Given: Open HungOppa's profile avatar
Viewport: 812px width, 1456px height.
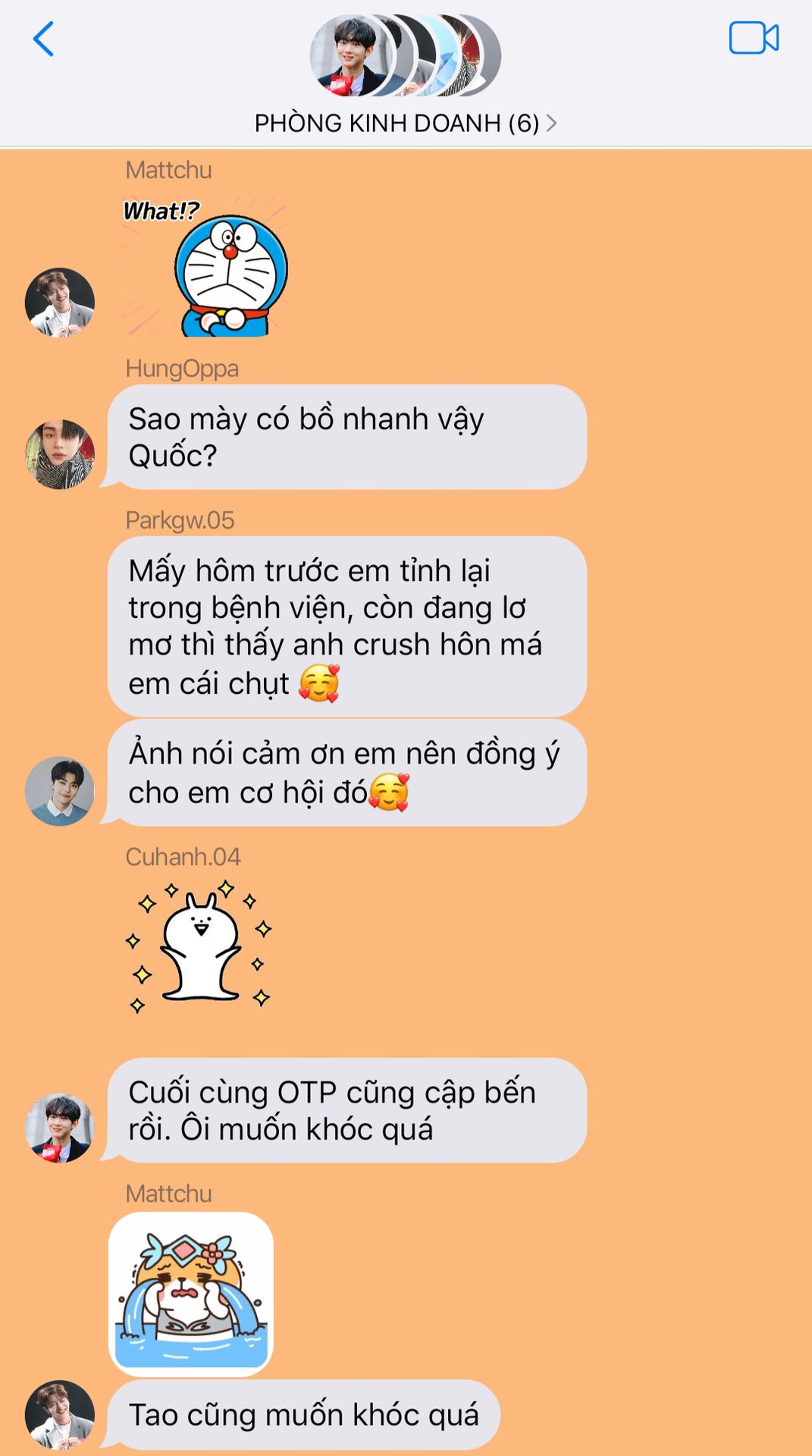Looking at the screenshot, I should 60,454.
